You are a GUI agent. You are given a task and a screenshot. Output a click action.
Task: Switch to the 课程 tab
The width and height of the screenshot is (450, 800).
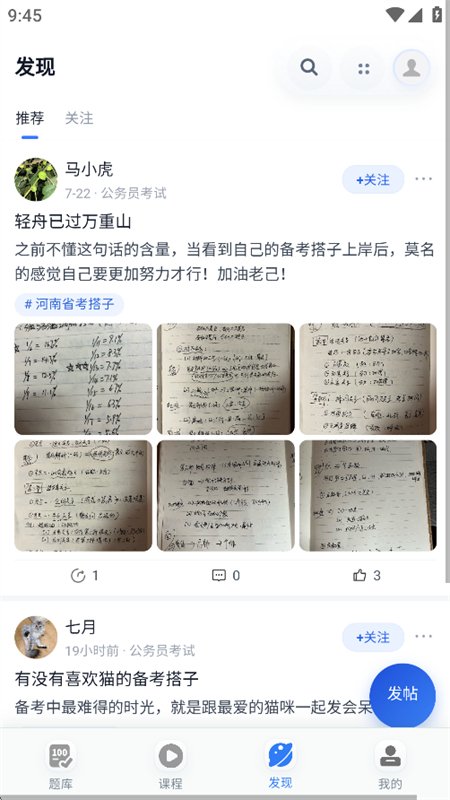tap(170, 765)
